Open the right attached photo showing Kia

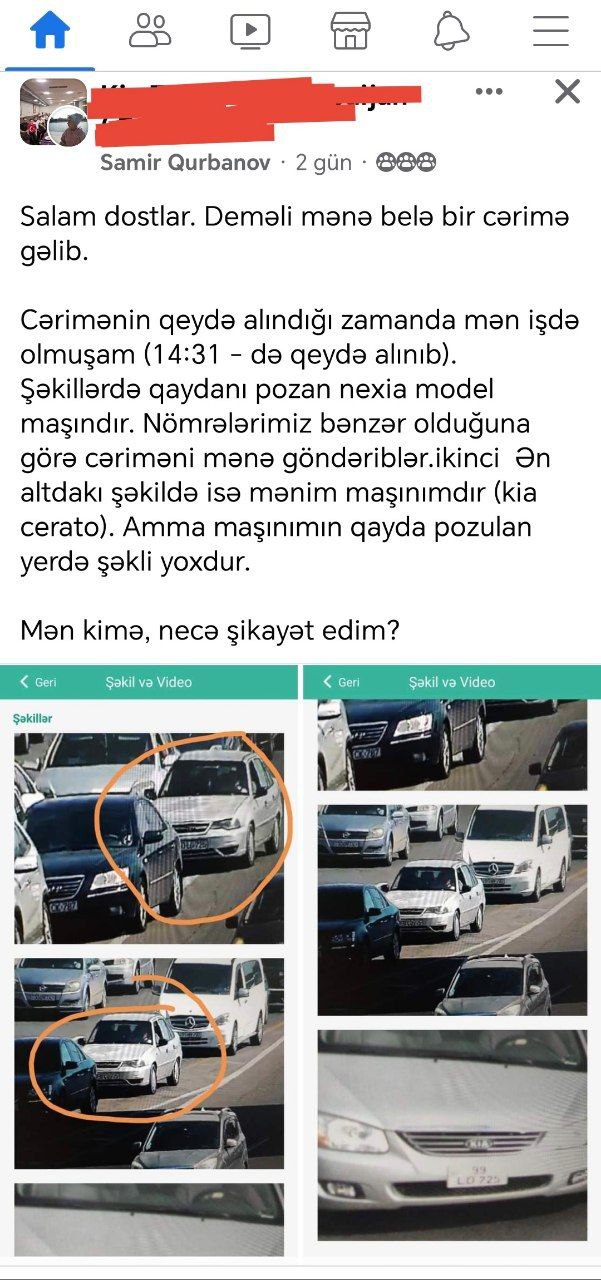(x=452, y=960)
